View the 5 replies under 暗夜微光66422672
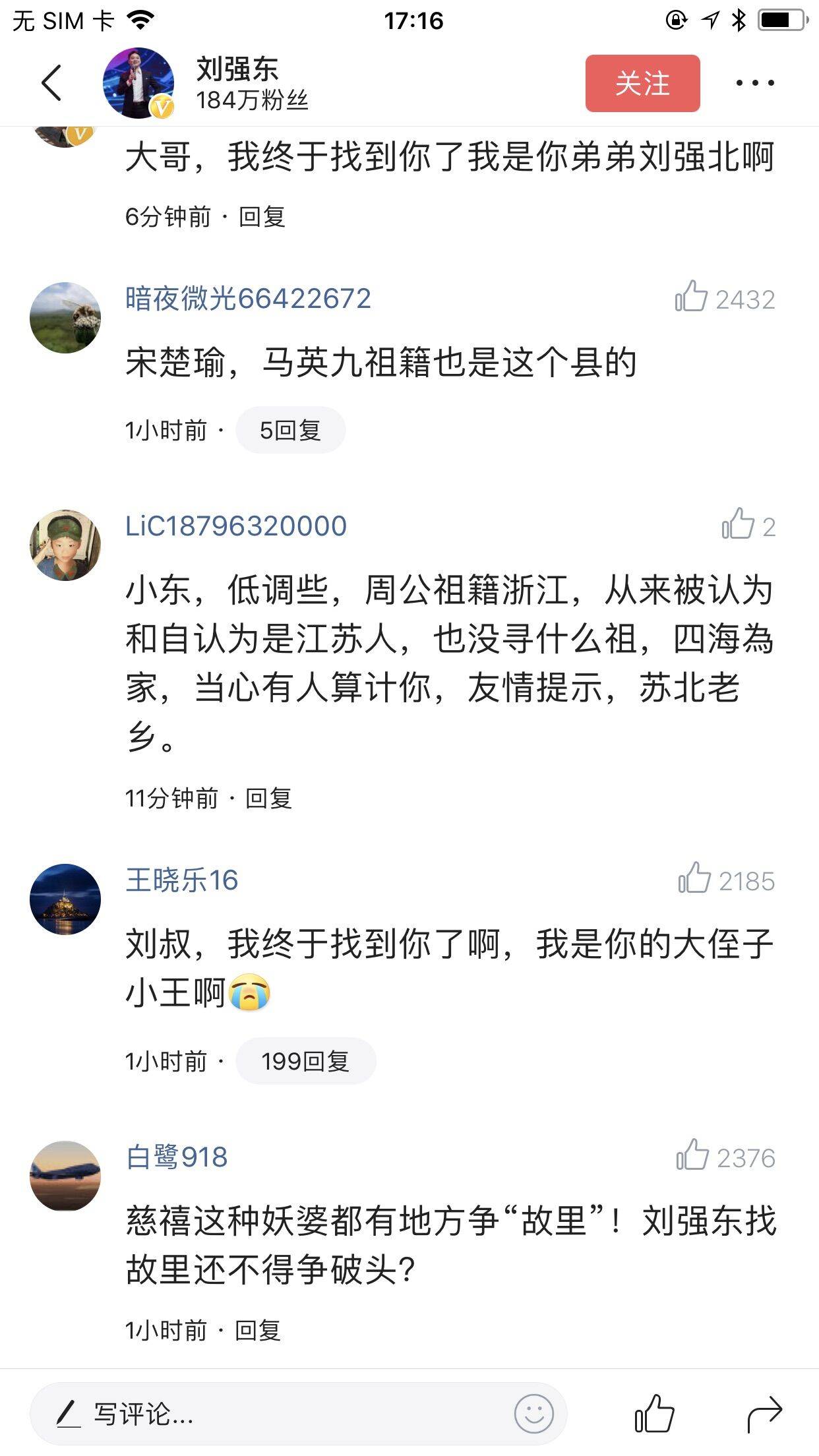819x1456 pixels. click(x=290, y=431)
